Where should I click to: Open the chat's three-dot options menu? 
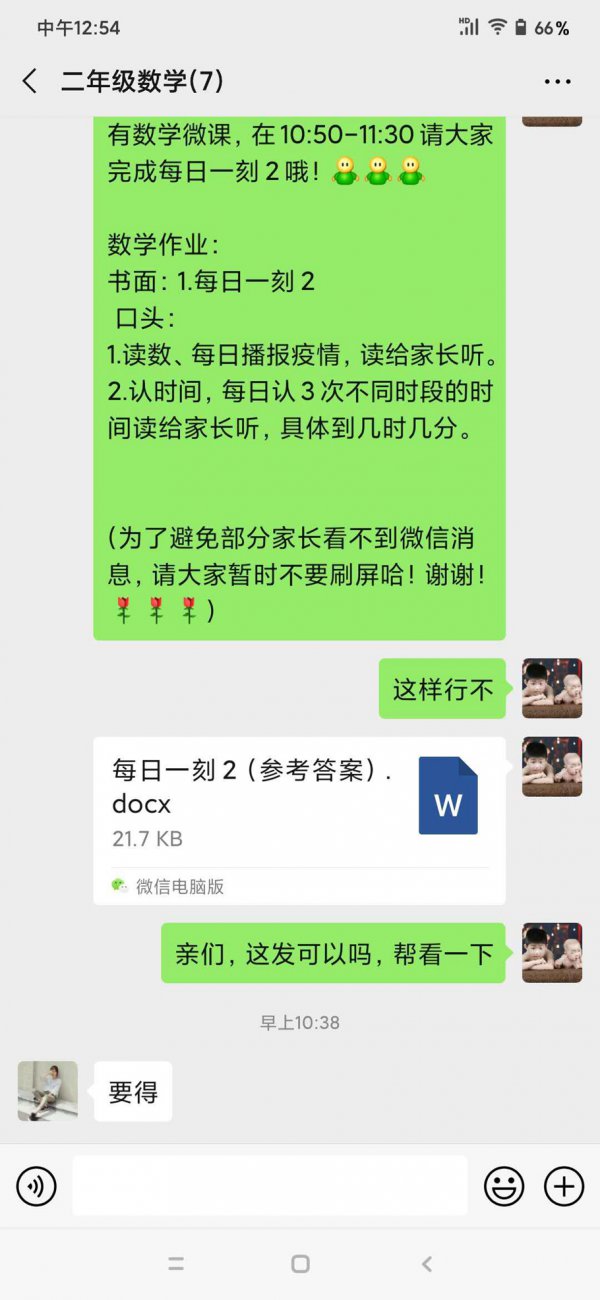(557, 82)
